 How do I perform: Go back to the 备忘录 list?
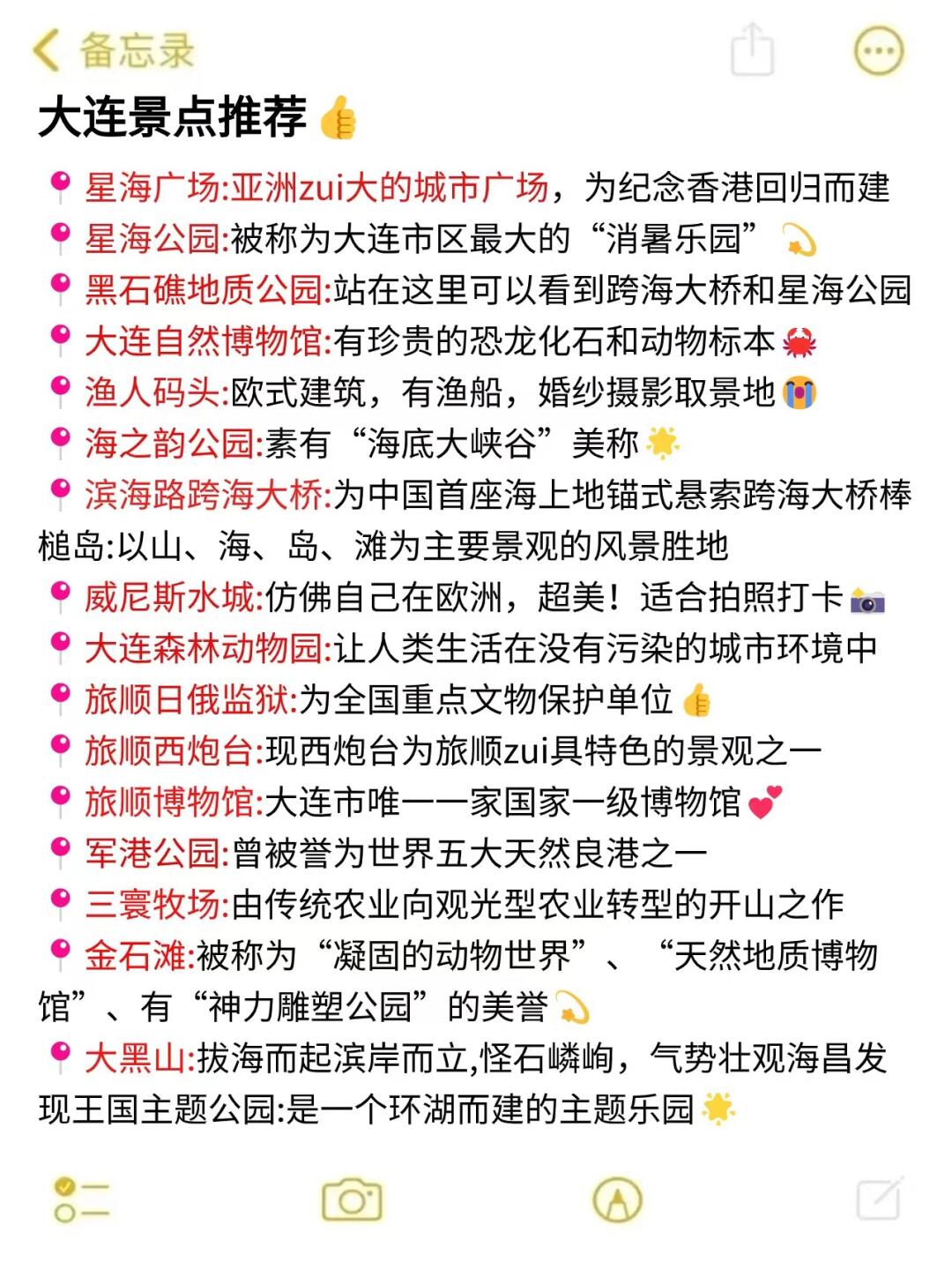click(x=113, y=50)
